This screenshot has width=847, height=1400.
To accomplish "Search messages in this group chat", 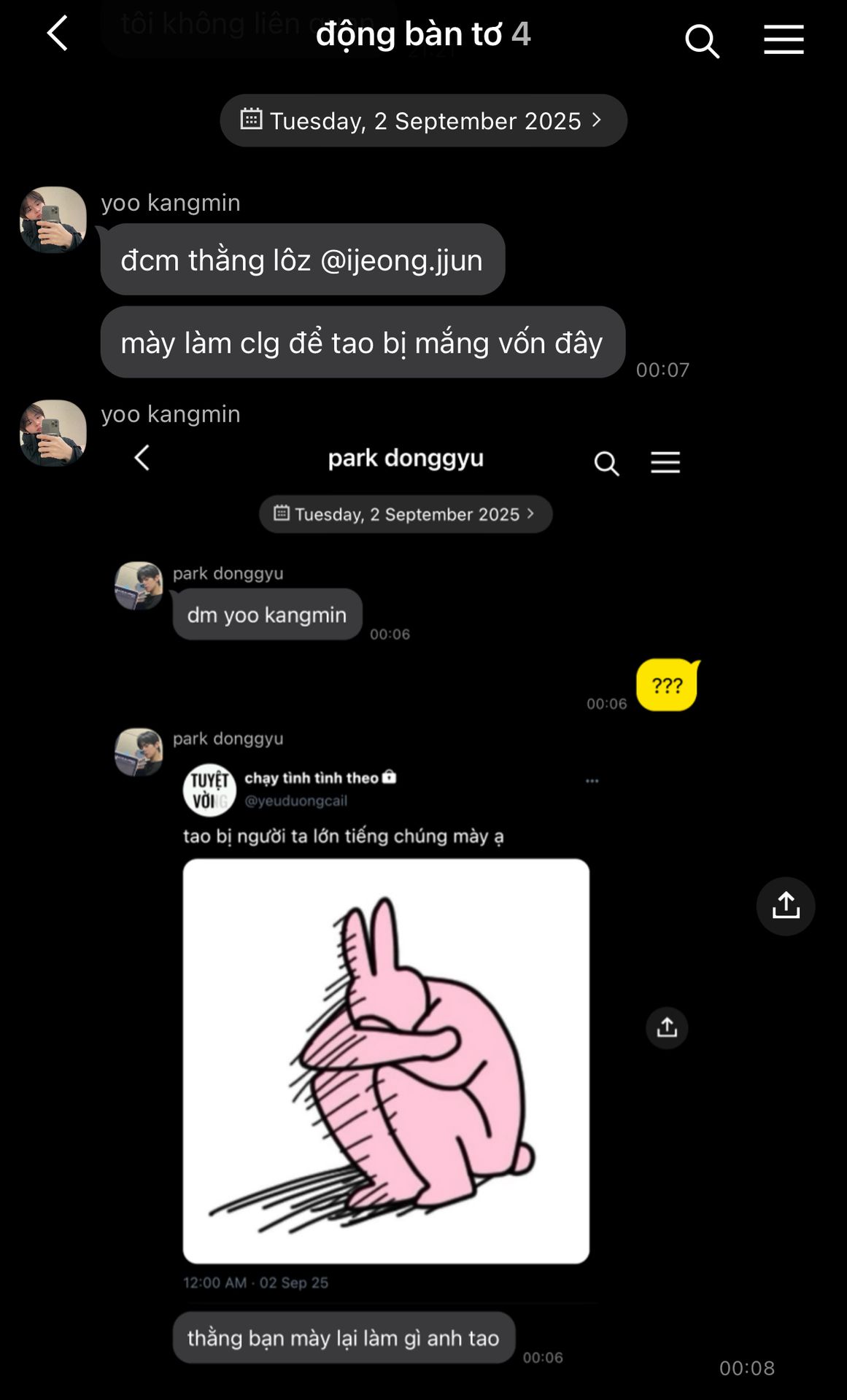I will pos(702,41).
